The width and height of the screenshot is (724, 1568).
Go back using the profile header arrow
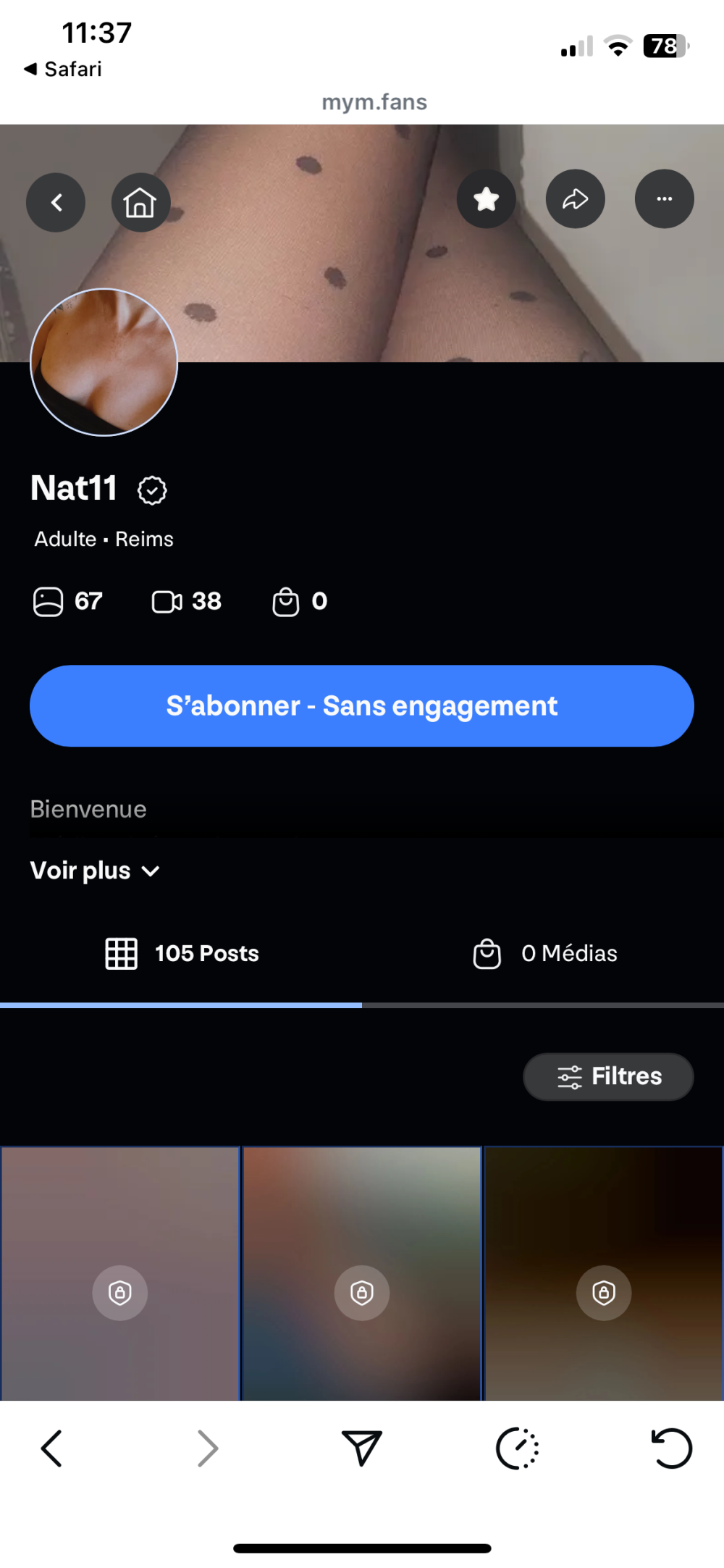(x=56, y=203)
